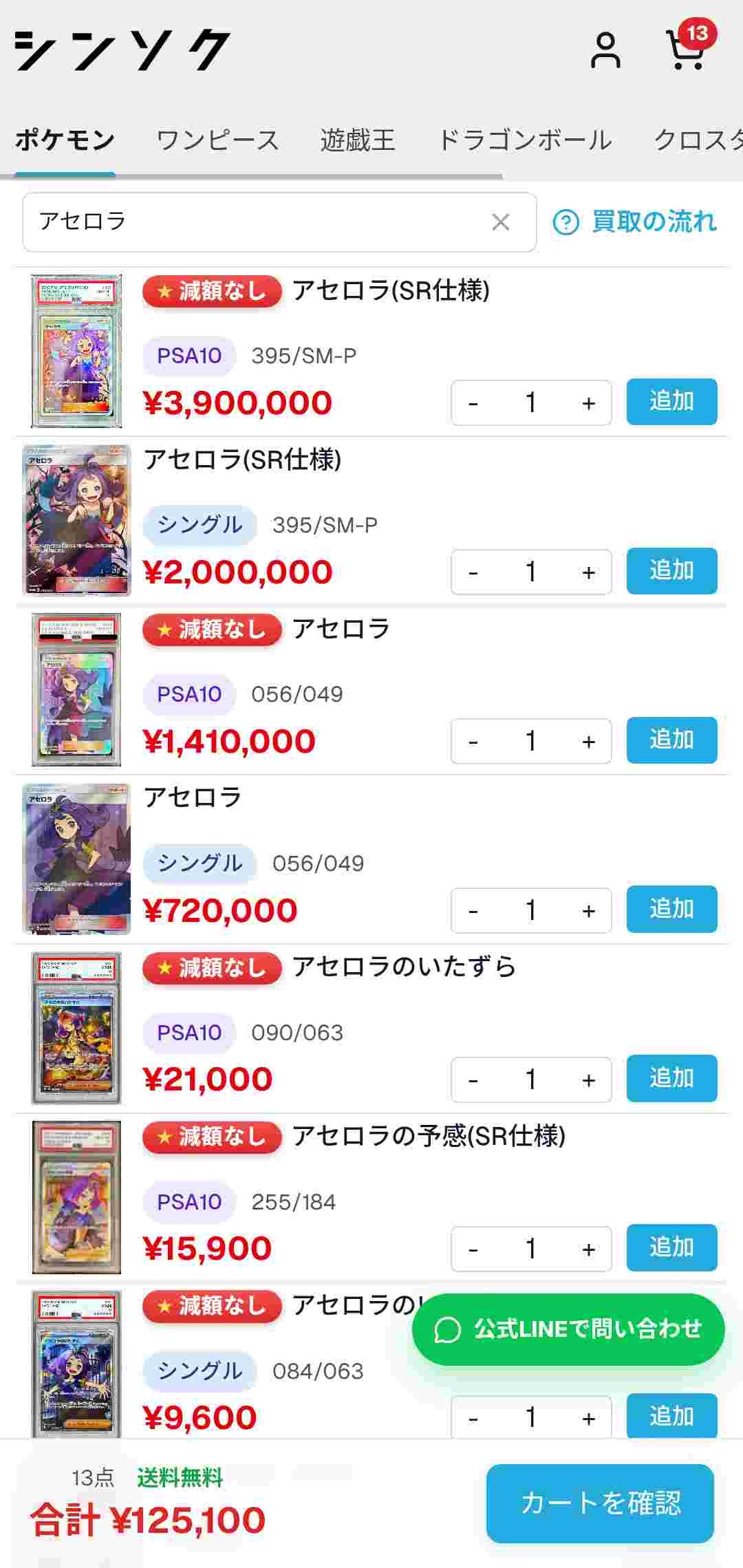
Task: Switch to the ポケモン tab
Action: 65,140
